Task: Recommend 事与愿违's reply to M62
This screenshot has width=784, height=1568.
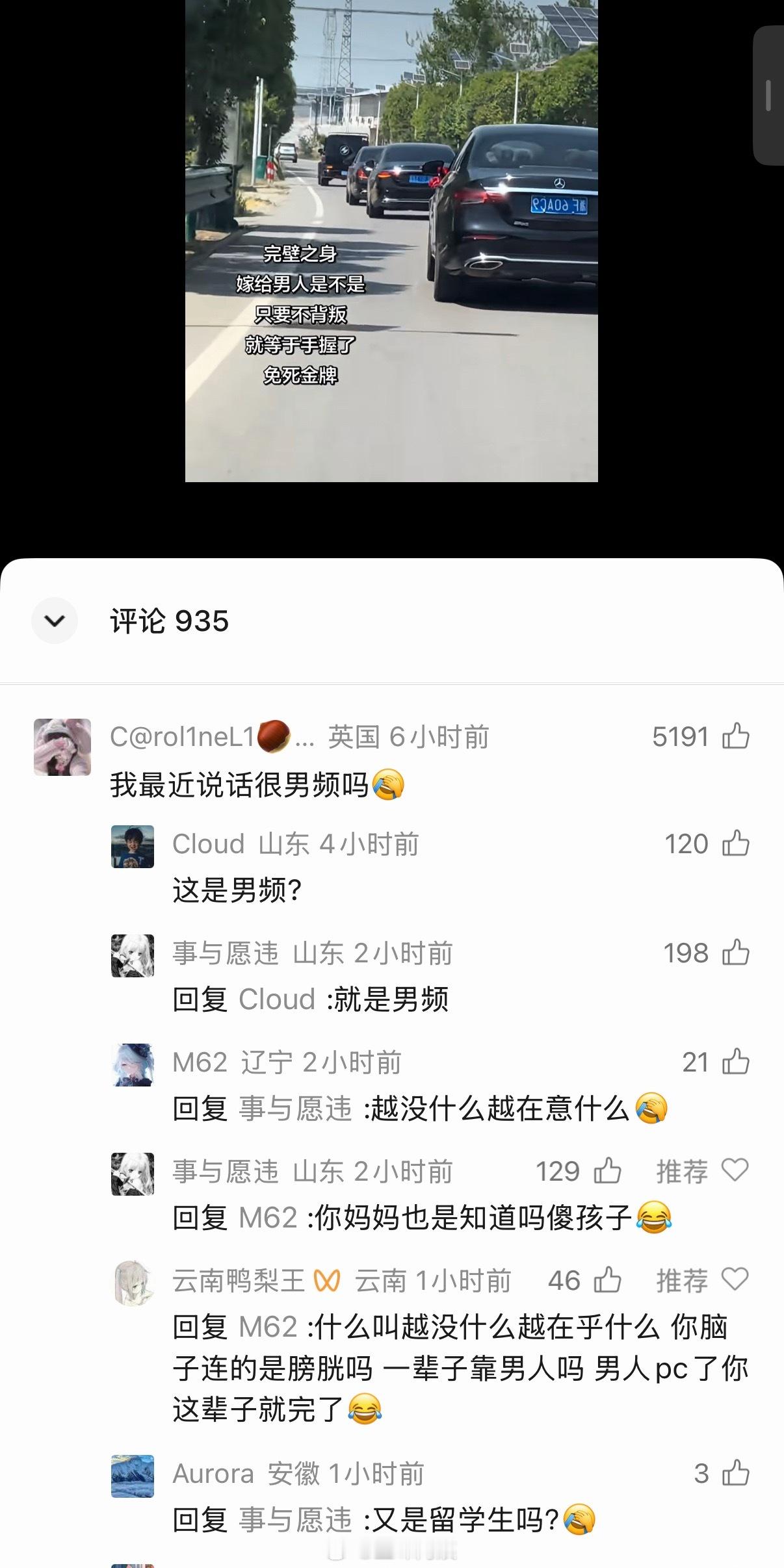Action: [x=736, y=1171]
